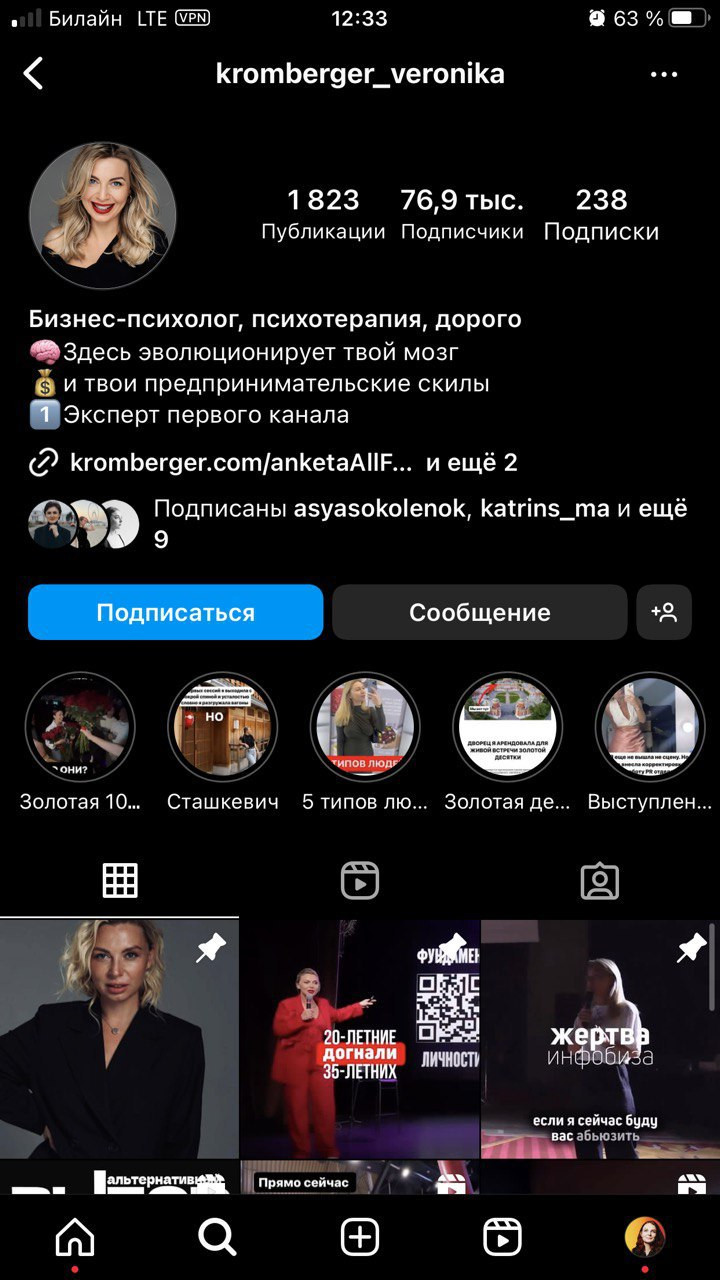Screen dimensions: 720x1280
Task: Tap the Подписаться button
Action: (175, 612)
